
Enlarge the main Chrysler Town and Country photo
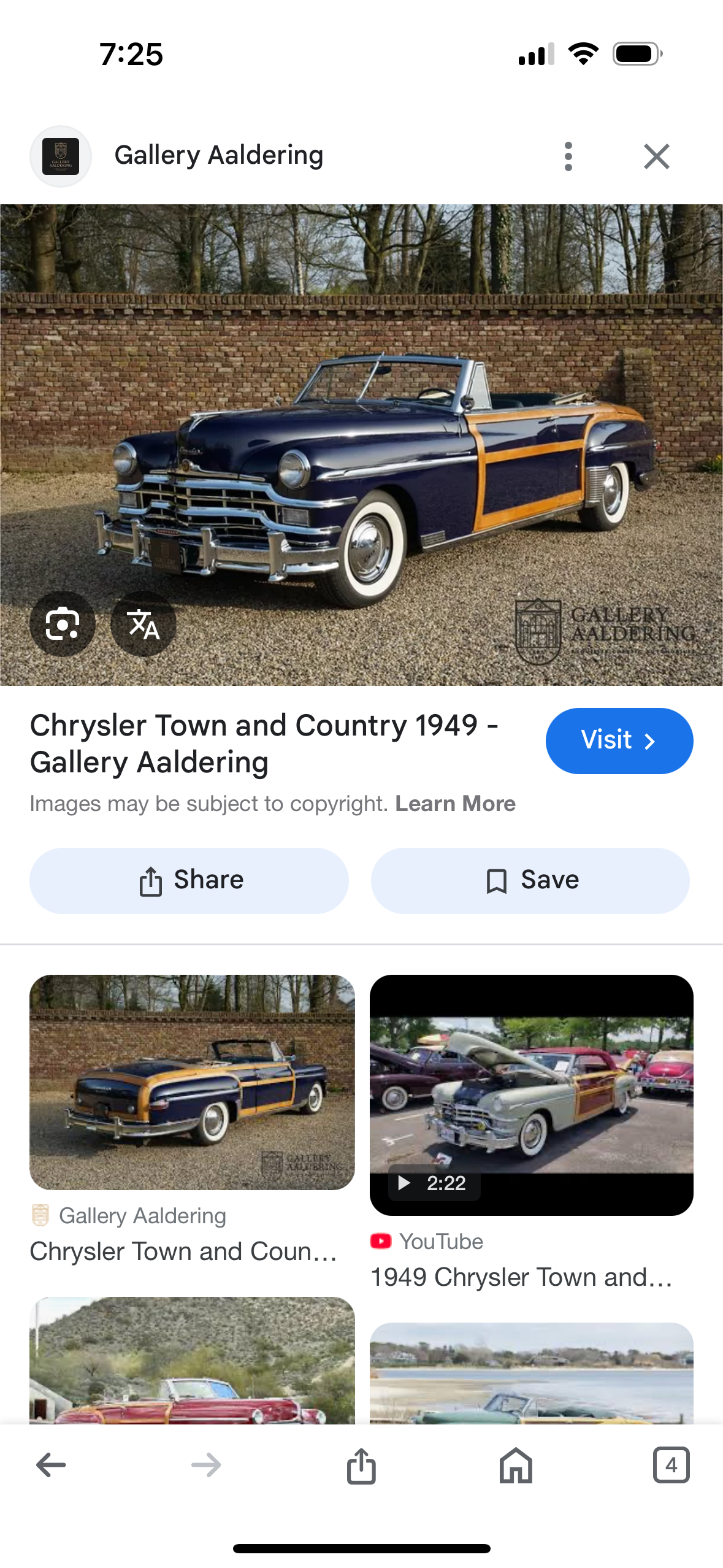click(361, 445)
